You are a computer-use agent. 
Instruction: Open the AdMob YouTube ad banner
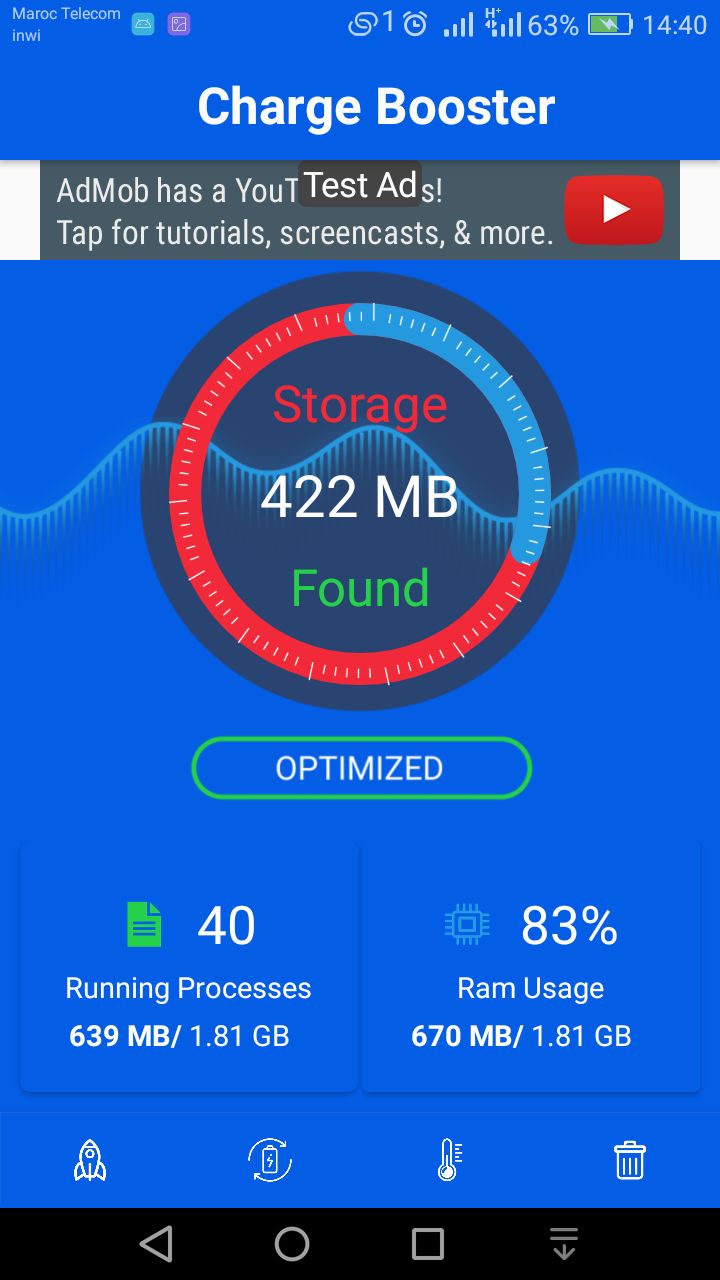point(360,211)
